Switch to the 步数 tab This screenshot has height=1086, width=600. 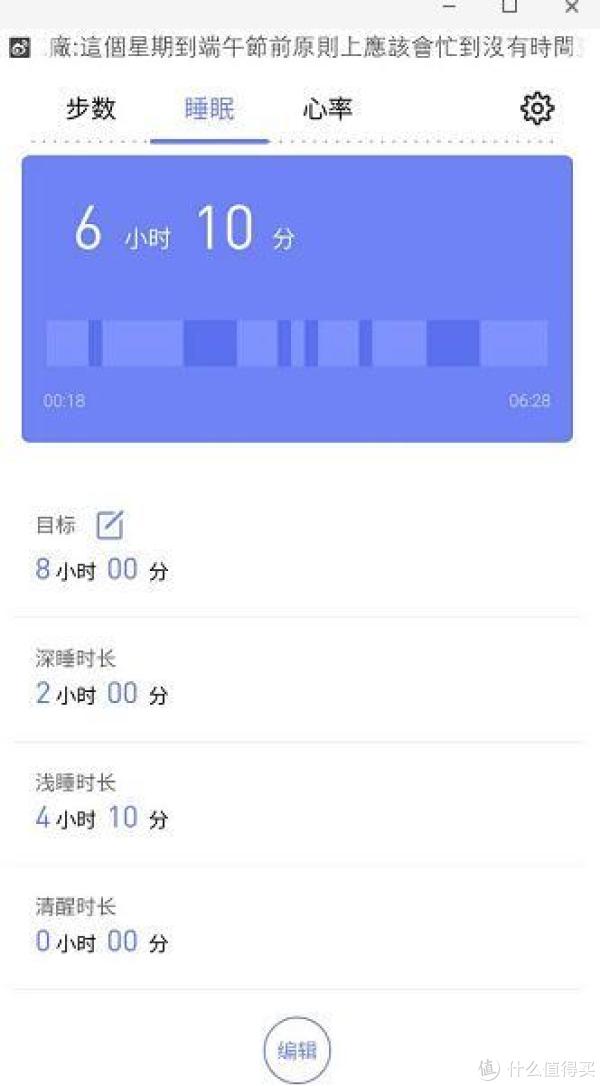pos(91,109)
